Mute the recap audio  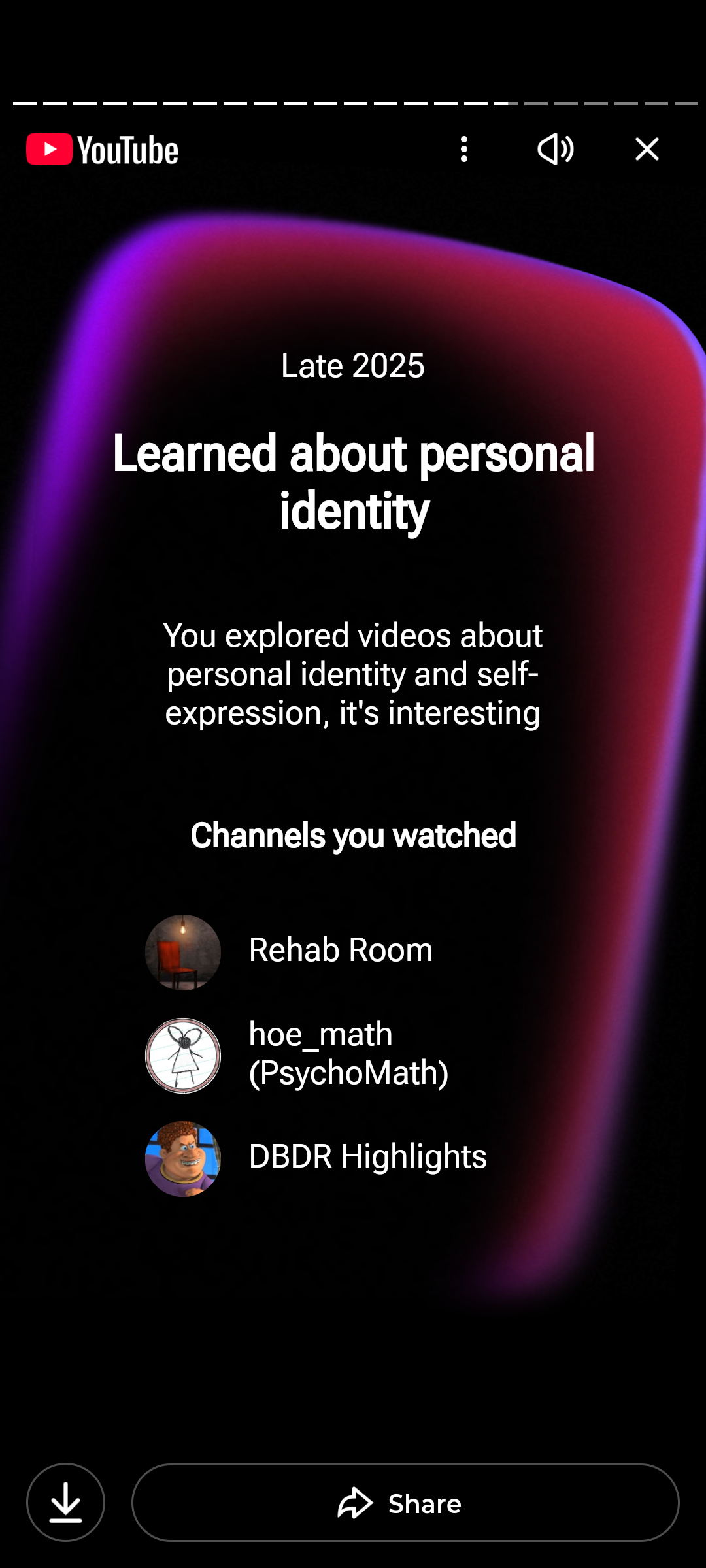pyautogui.click(x=556, y=150)
